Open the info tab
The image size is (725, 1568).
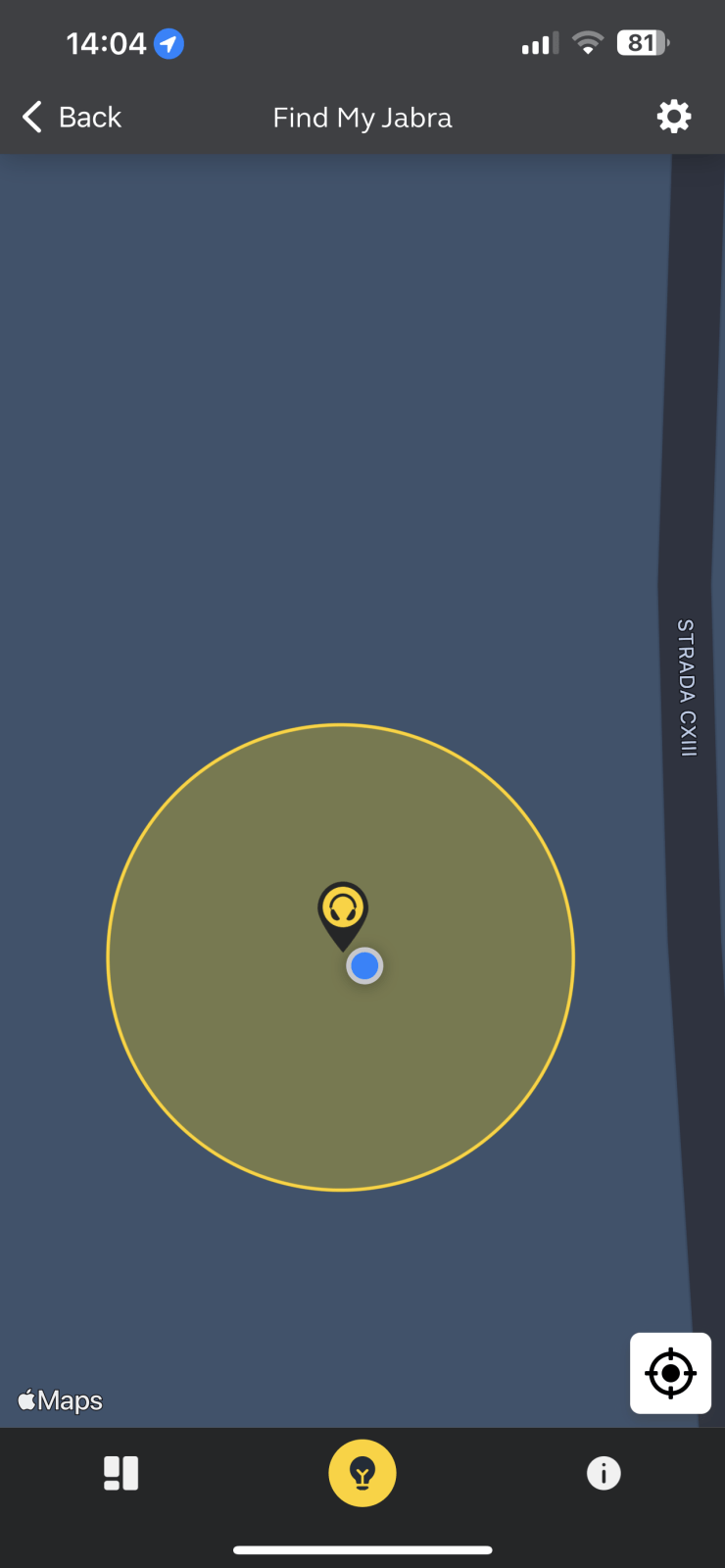(x=604, y=1473)
